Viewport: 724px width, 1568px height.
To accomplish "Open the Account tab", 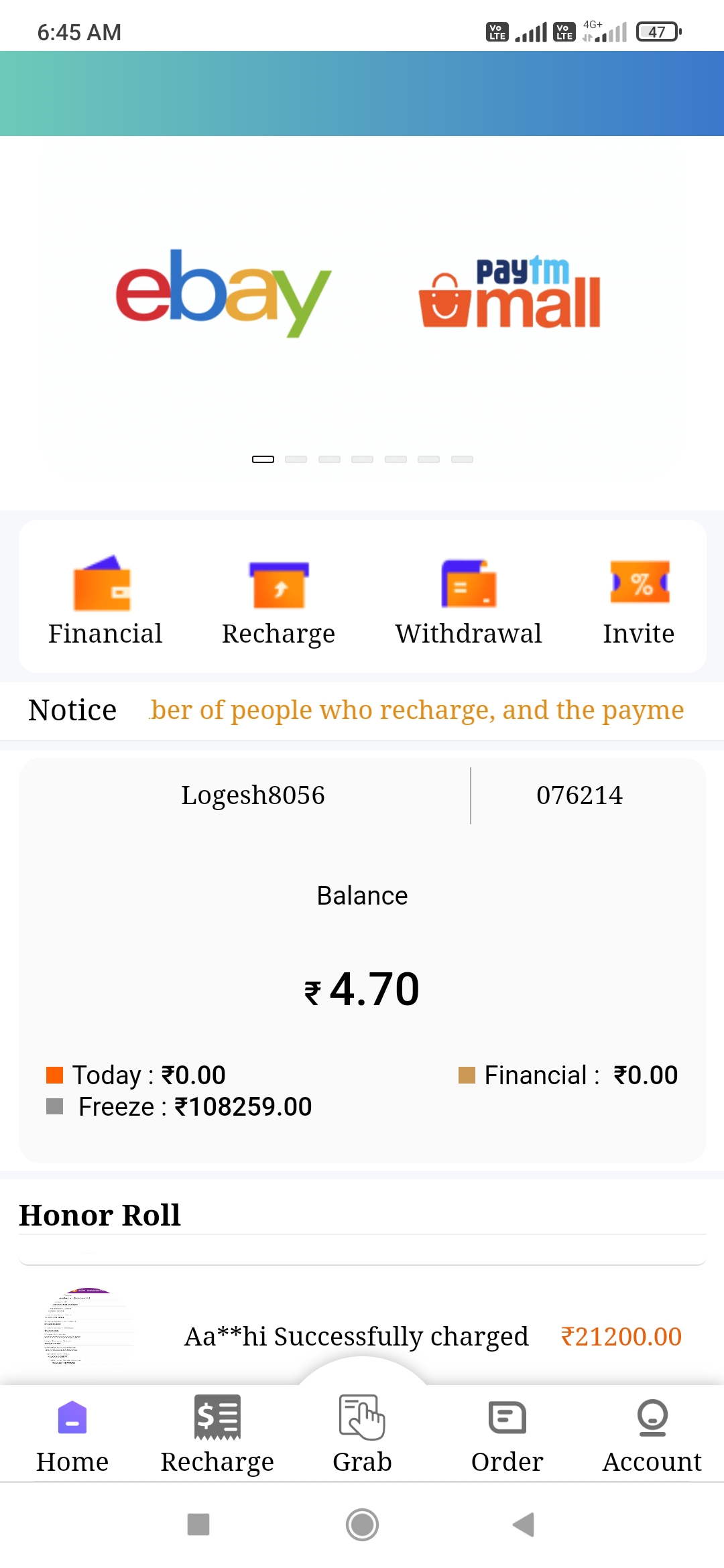I will coord(652,1435).
